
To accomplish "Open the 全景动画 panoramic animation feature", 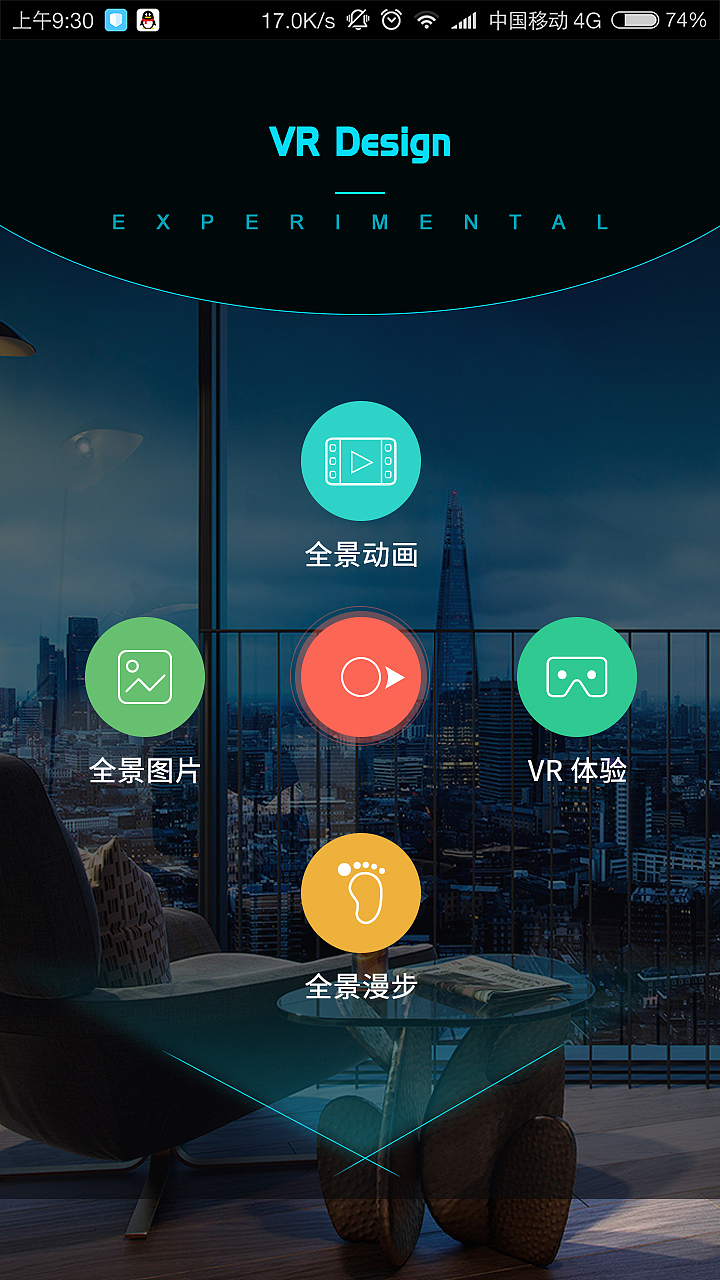I will (x=361, y=461).
